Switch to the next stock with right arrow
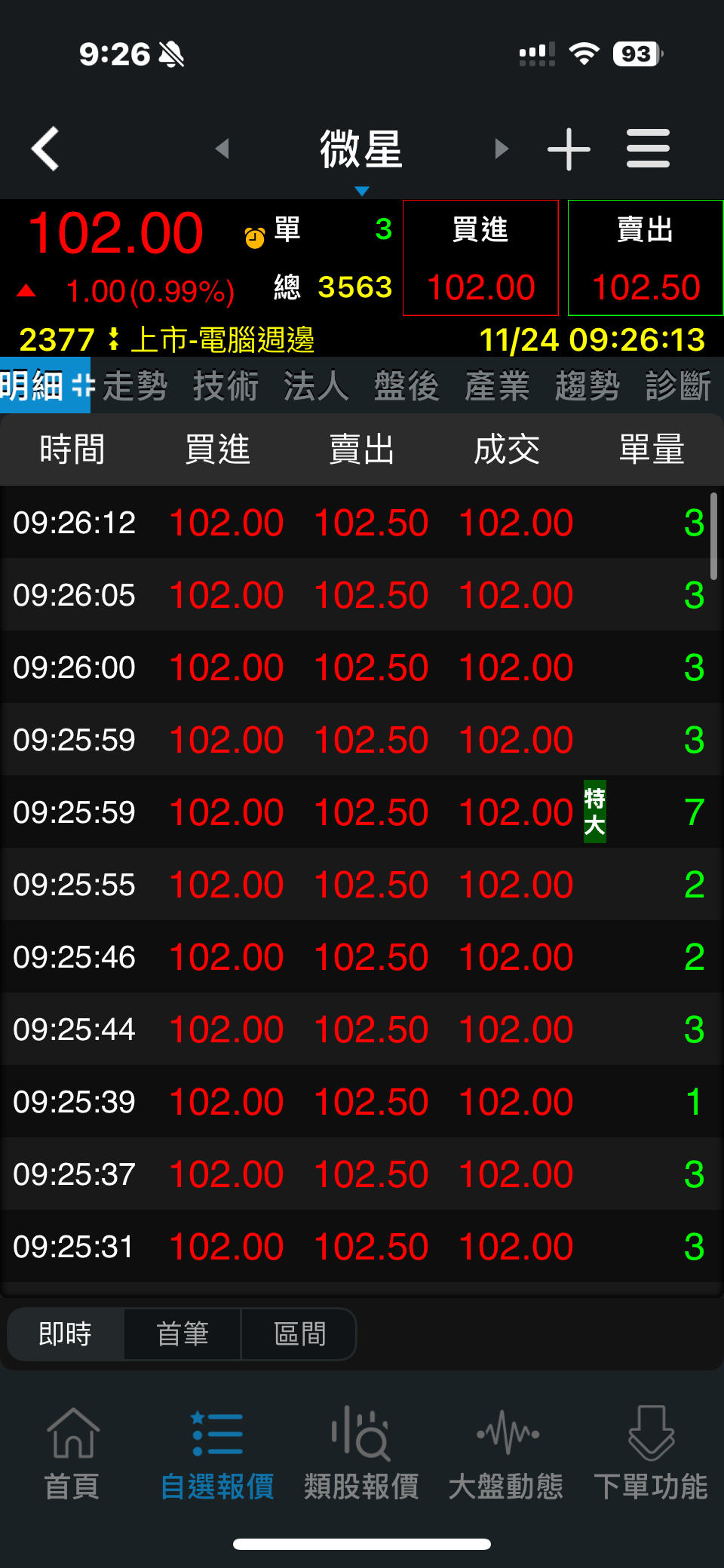 pos(502,149)
